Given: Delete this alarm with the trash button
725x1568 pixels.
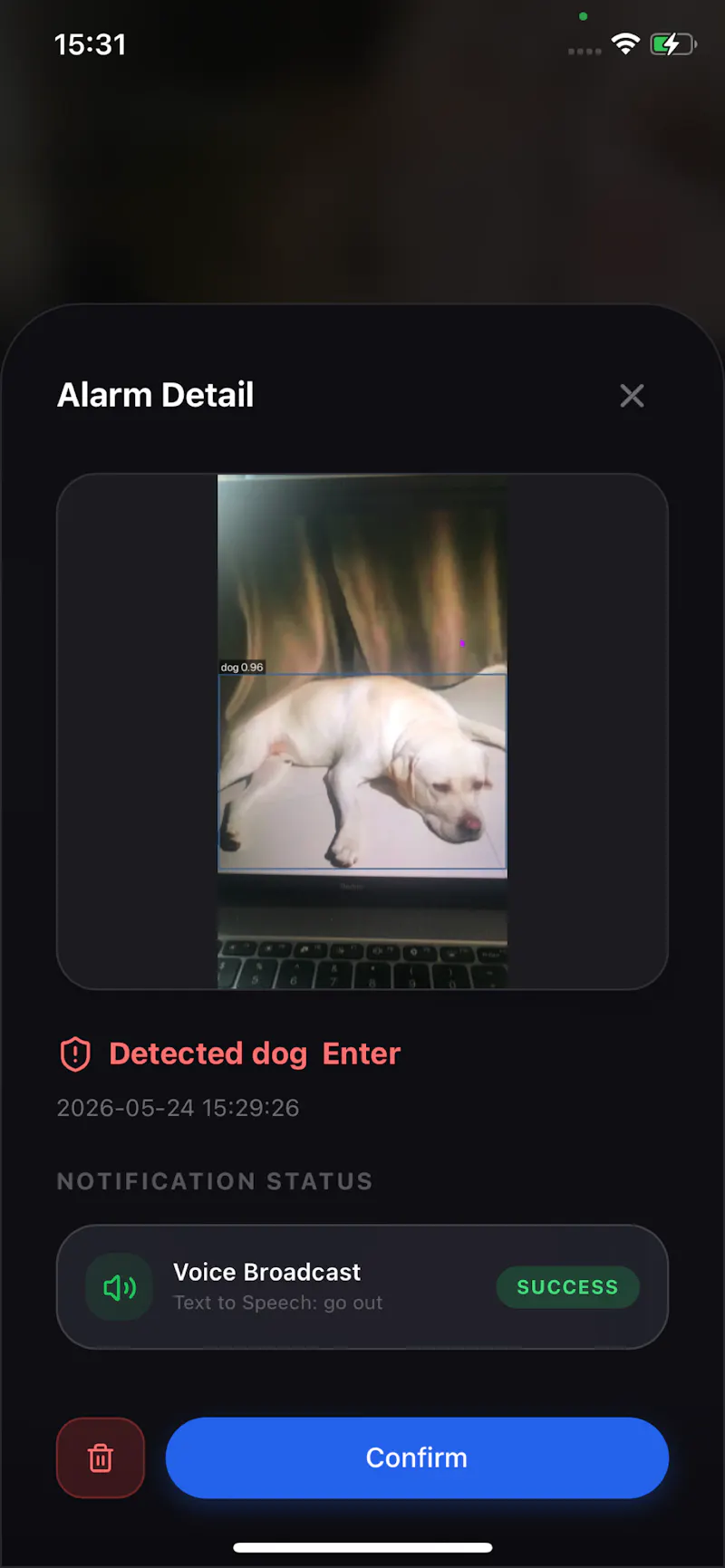Looking at the screenshot, I should click(101, 1457).
